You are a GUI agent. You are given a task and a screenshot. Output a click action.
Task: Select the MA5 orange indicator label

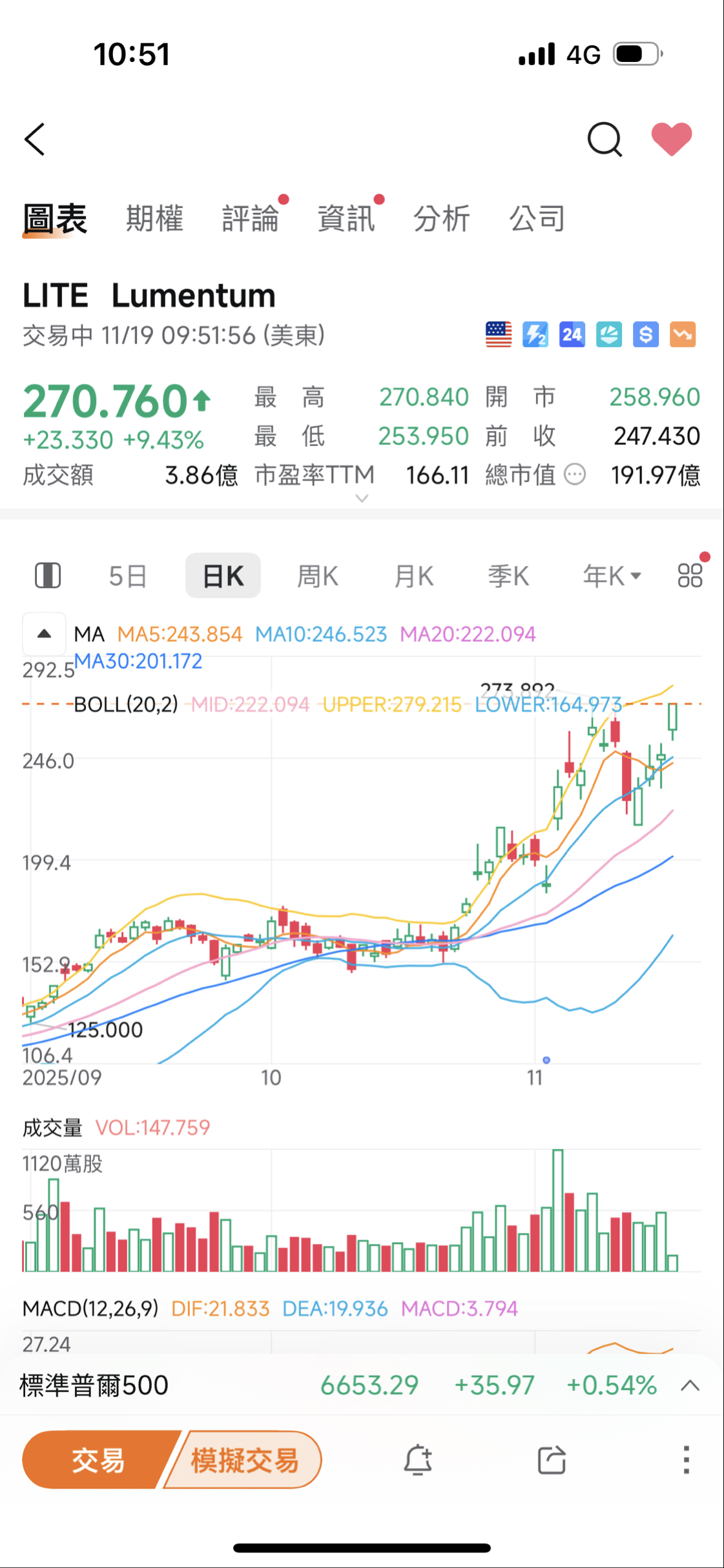tap(181, 634)
